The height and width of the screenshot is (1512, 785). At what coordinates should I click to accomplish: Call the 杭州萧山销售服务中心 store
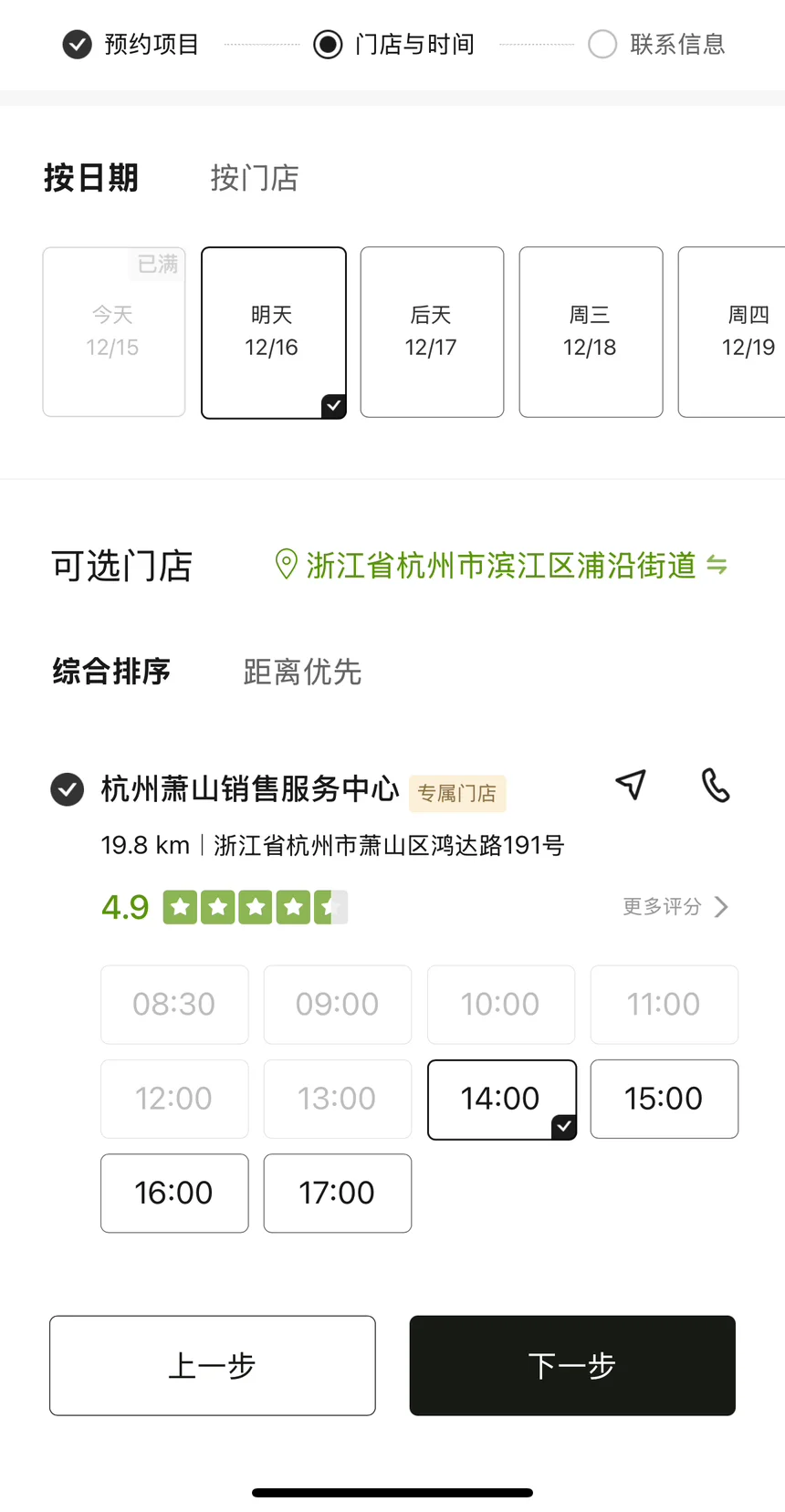[716, 785]
